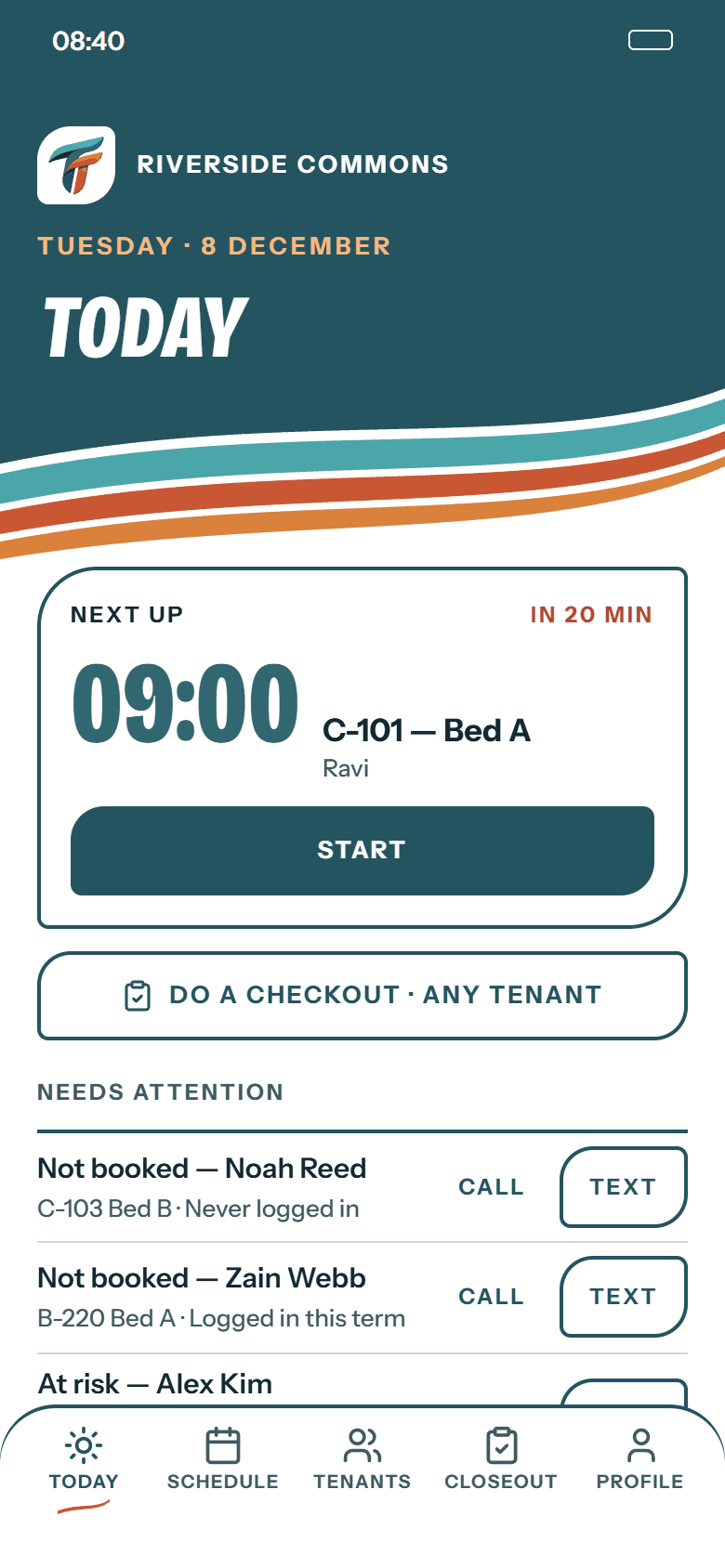Text Noah Reed
The height and width of the screenshot is (1568, 725).
[624, 1187]
